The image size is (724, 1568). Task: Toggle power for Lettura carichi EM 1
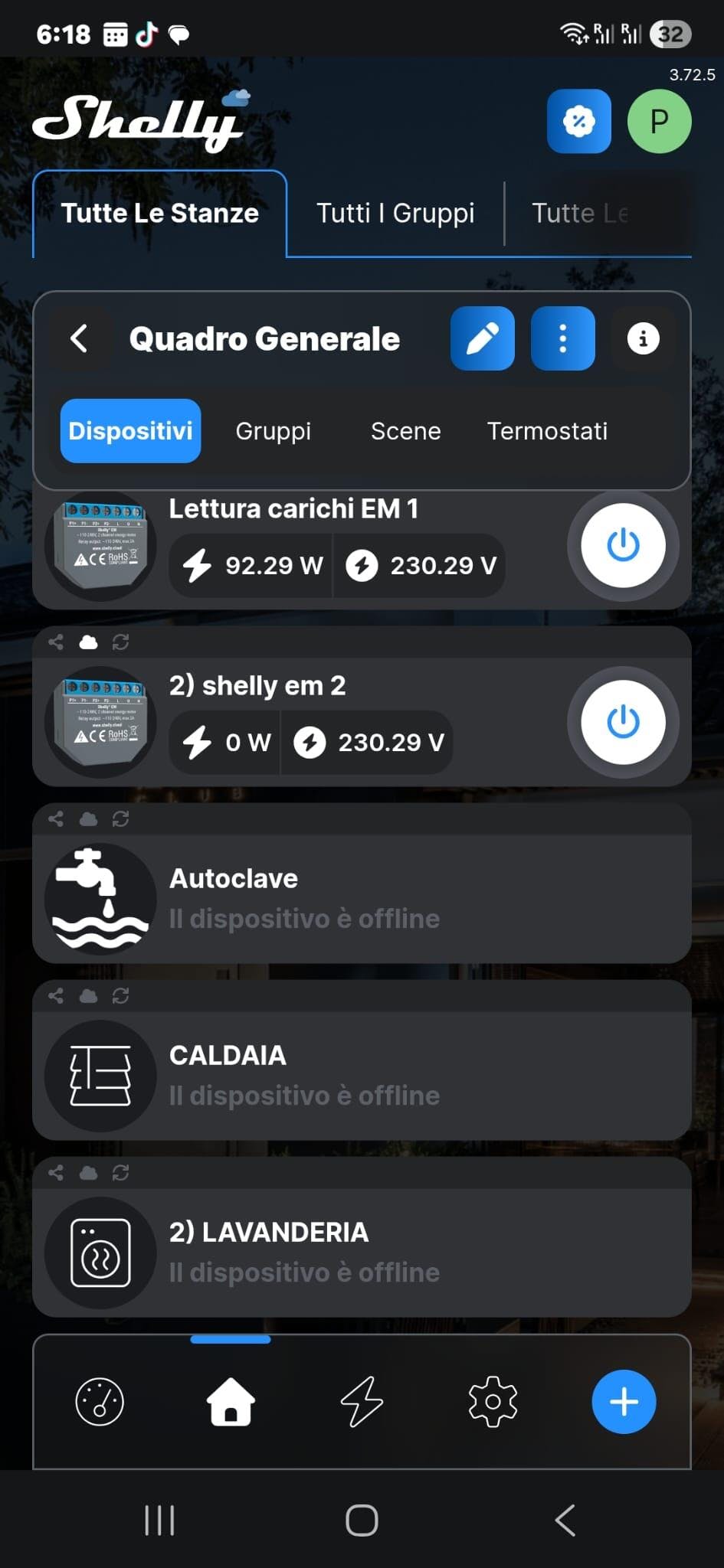(x=622, y=545)
